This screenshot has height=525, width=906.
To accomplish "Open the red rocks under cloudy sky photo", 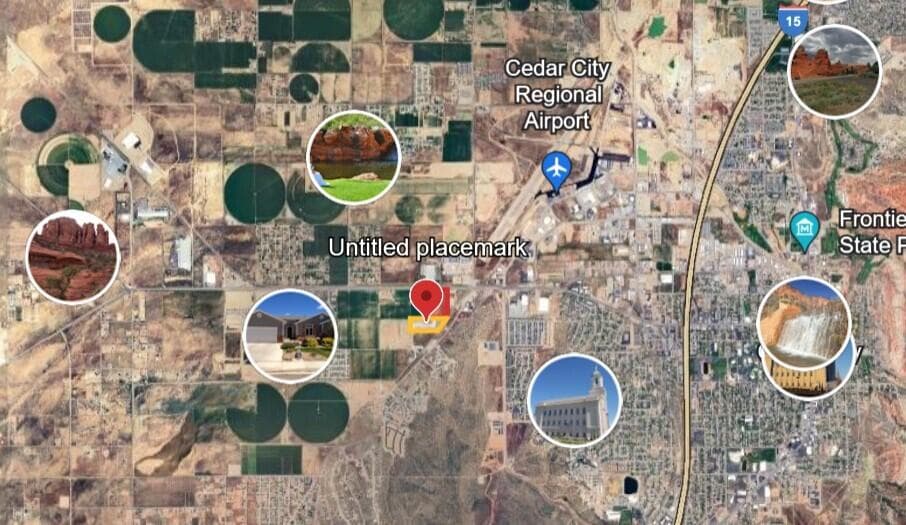I will tap(834, 71).
